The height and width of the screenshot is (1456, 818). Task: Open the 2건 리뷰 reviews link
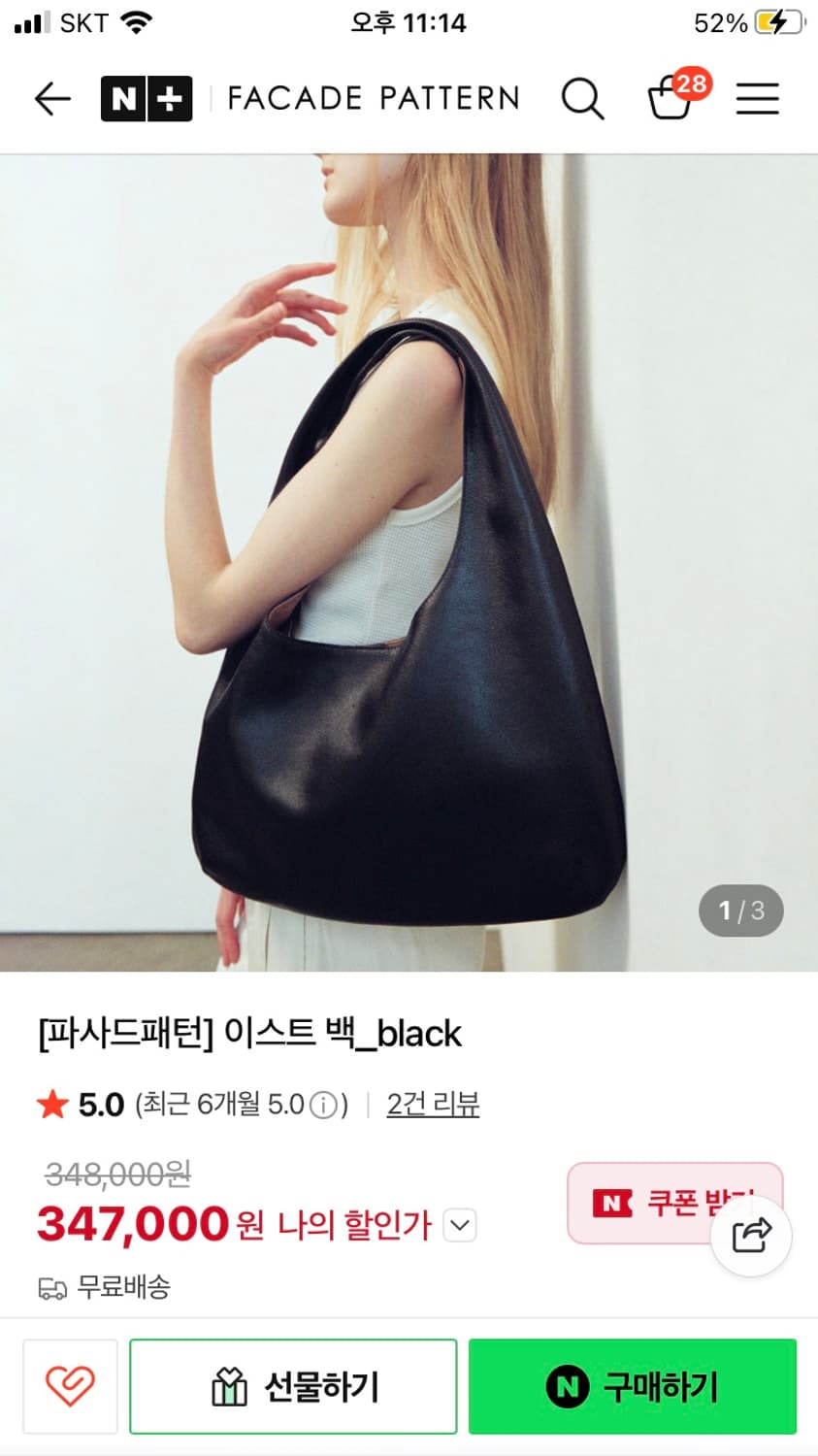tap(433, 1104)
